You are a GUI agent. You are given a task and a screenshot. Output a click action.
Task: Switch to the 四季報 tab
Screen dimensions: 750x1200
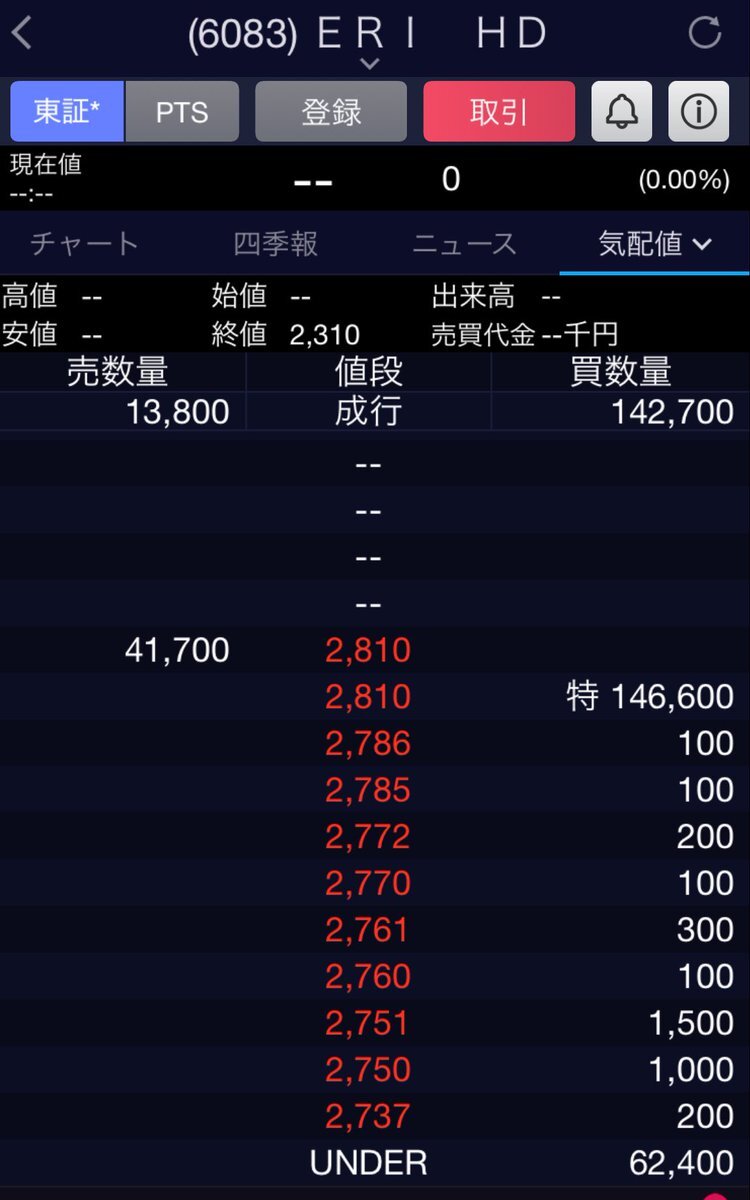tap(276, 243)
